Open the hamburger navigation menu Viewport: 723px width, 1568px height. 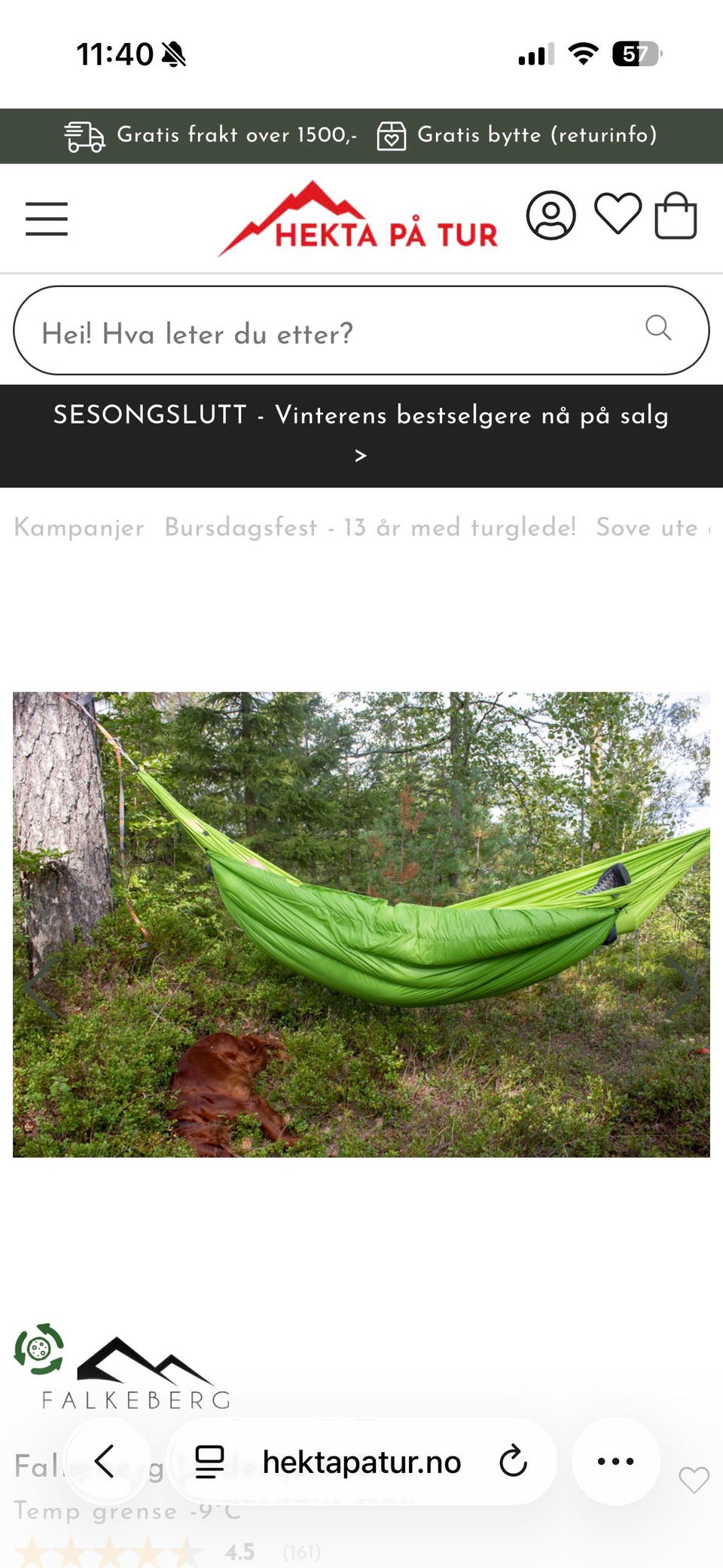point(46,219)
